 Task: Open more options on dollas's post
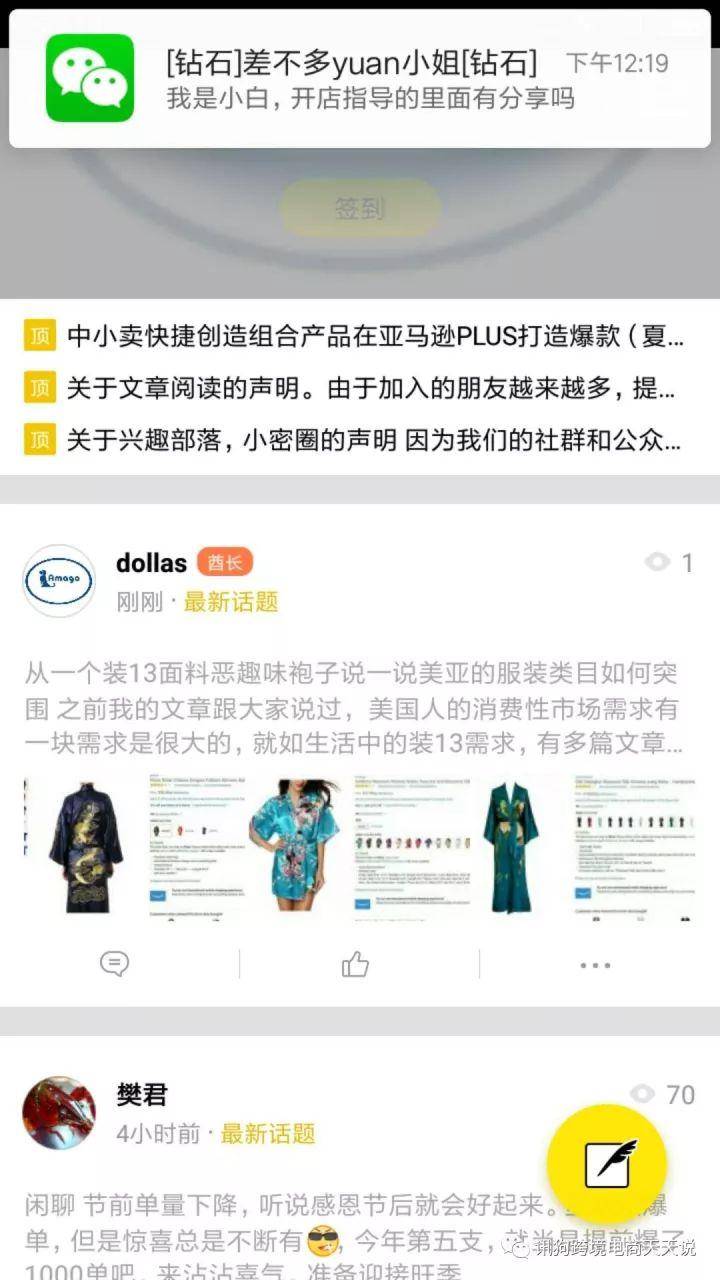point(595,964)
